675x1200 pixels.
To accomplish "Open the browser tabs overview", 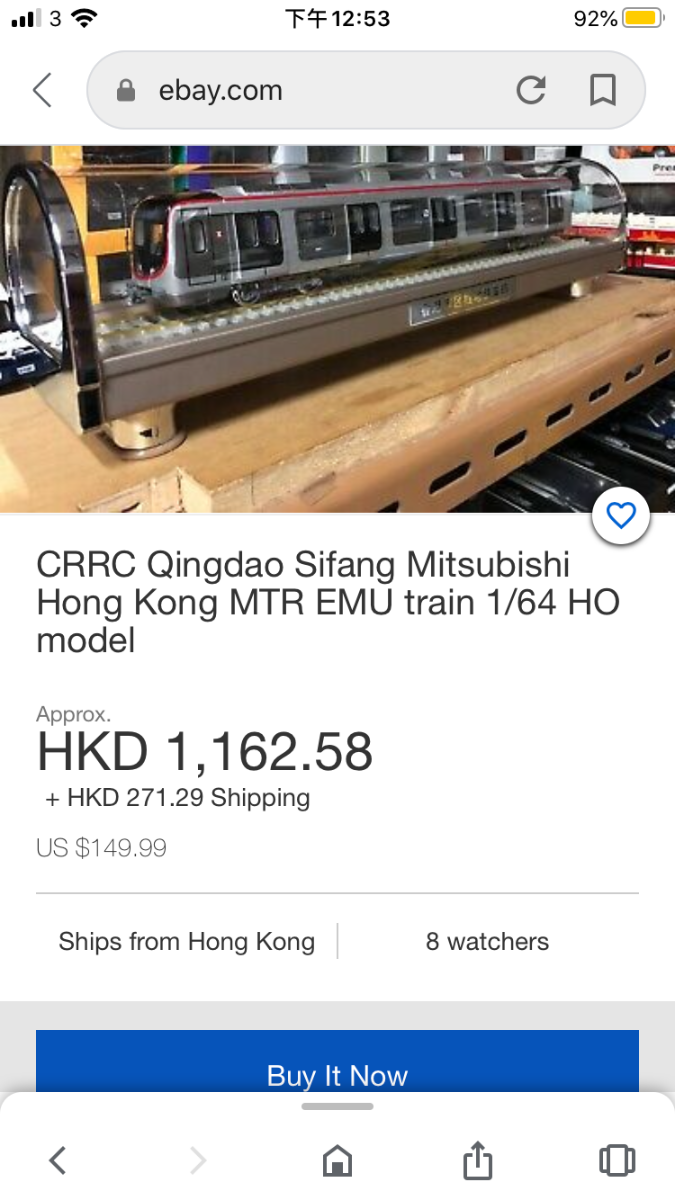I will 617,1160.
